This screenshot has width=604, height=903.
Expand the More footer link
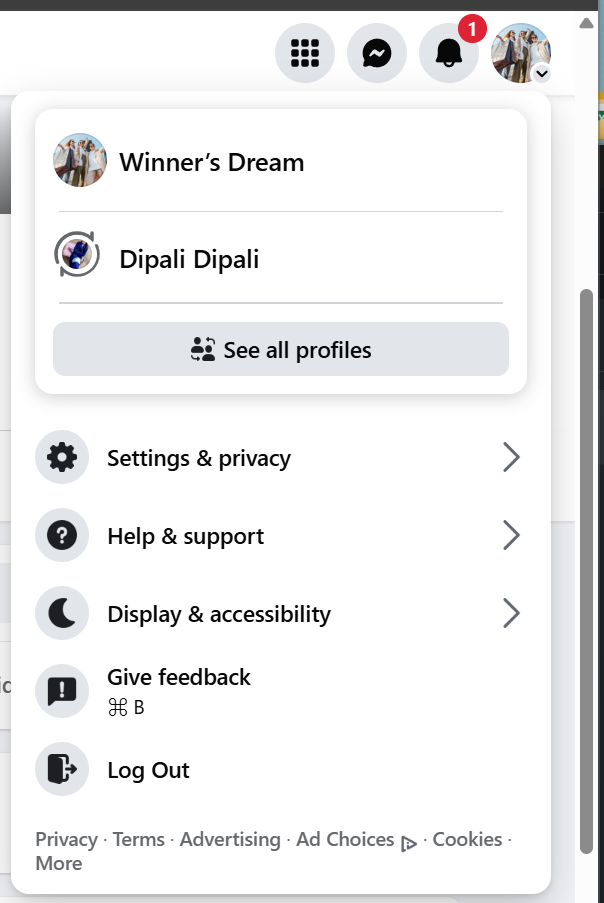(59, 863)
